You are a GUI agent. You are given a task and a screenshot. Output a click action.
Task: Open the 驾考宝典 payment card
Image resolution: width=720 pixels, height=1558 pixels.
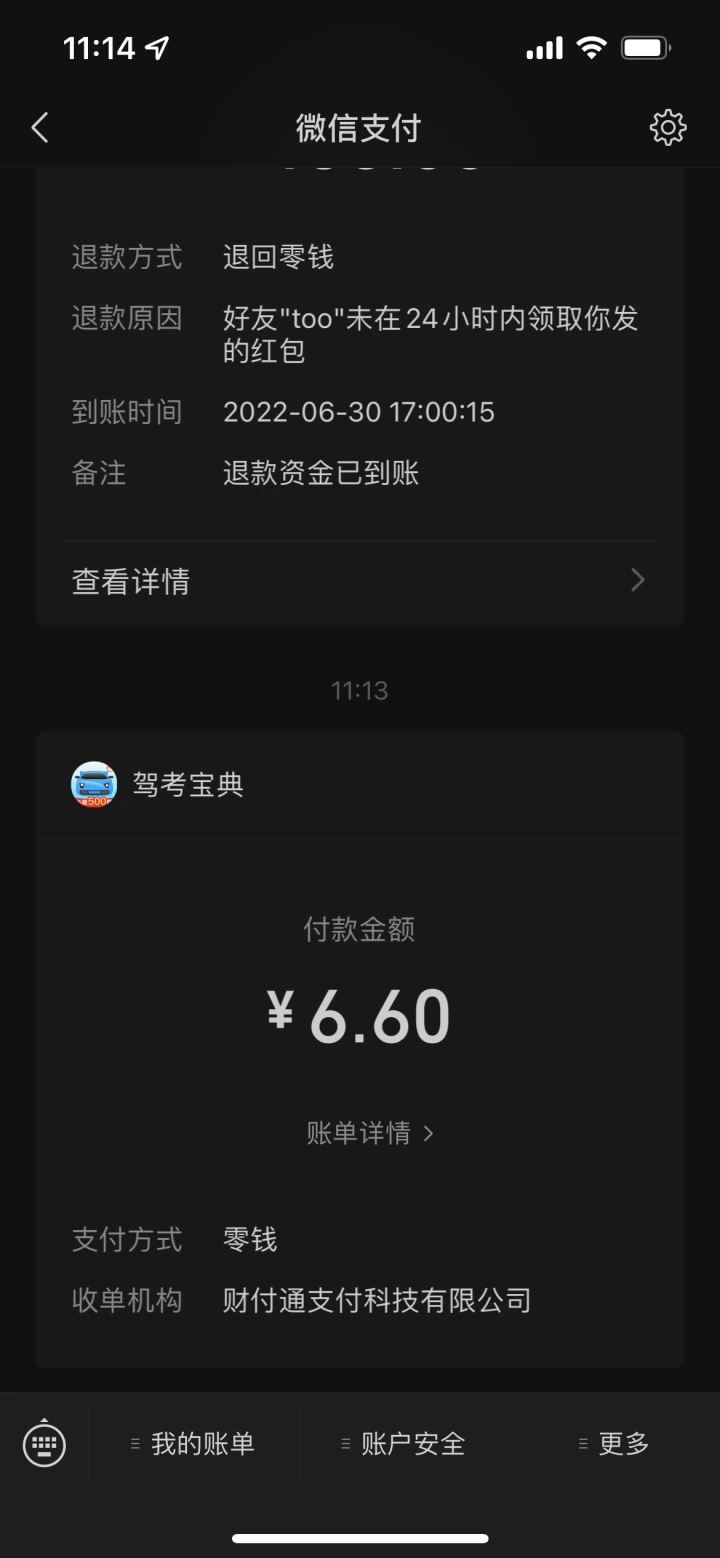click(360, 1050)
